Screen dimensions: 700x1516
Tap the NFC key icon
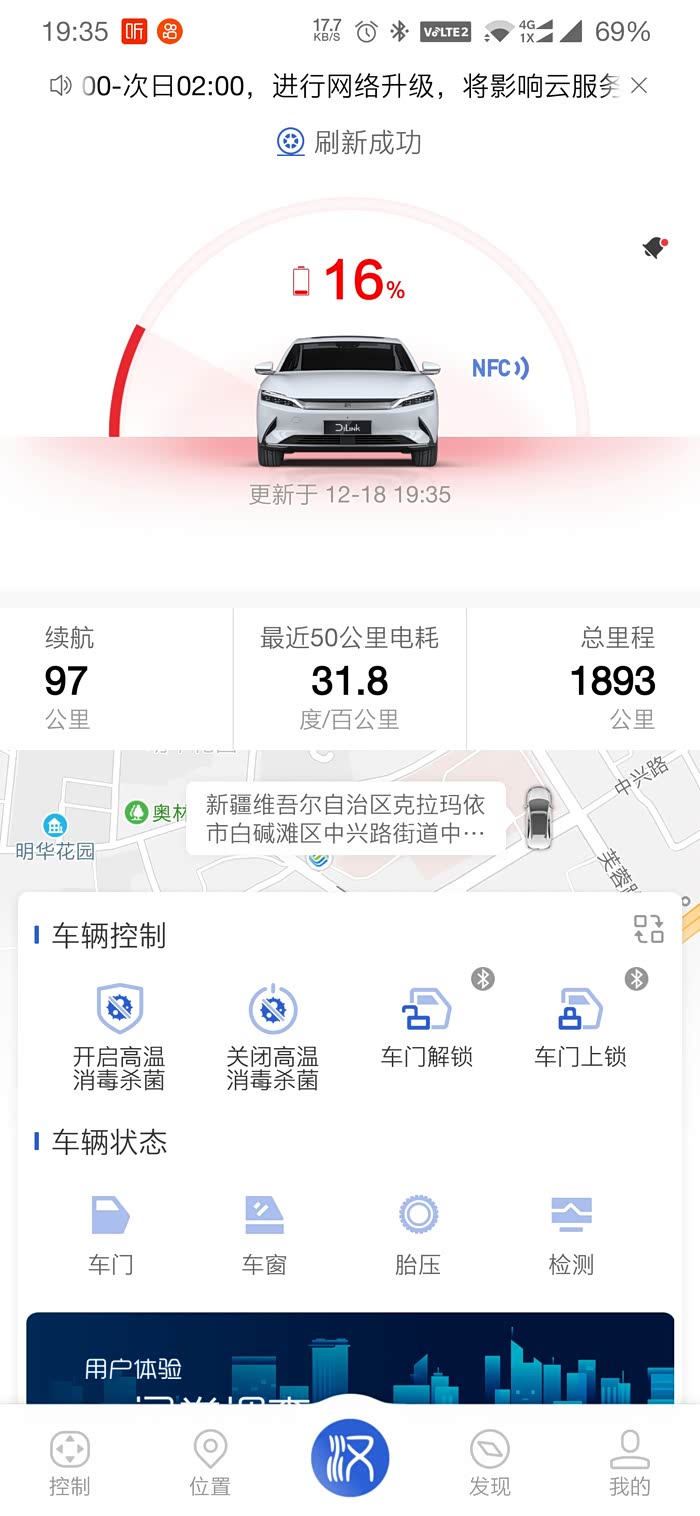500,368
